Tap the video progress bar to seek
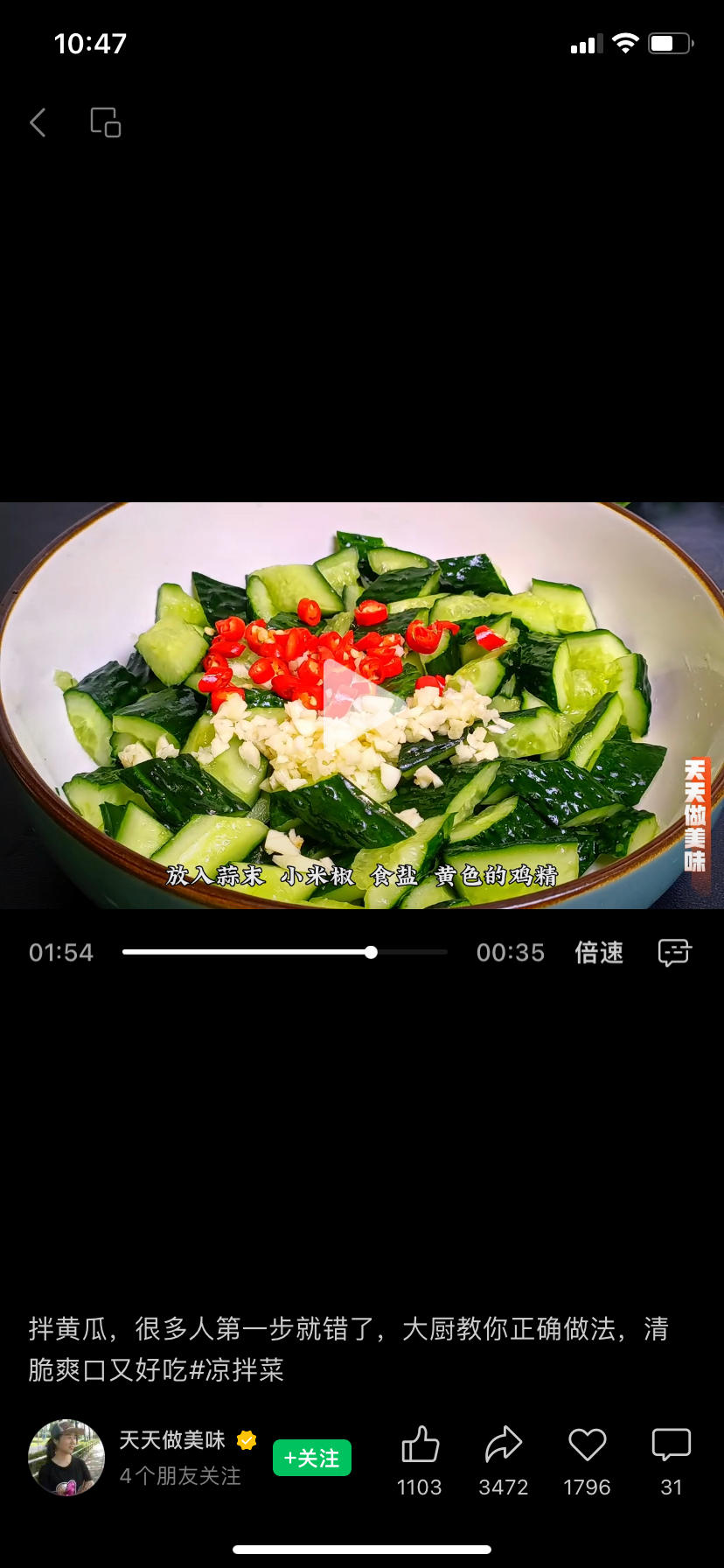The width and height of the screenshot is (724, 1568). click(x=284, y=952)
